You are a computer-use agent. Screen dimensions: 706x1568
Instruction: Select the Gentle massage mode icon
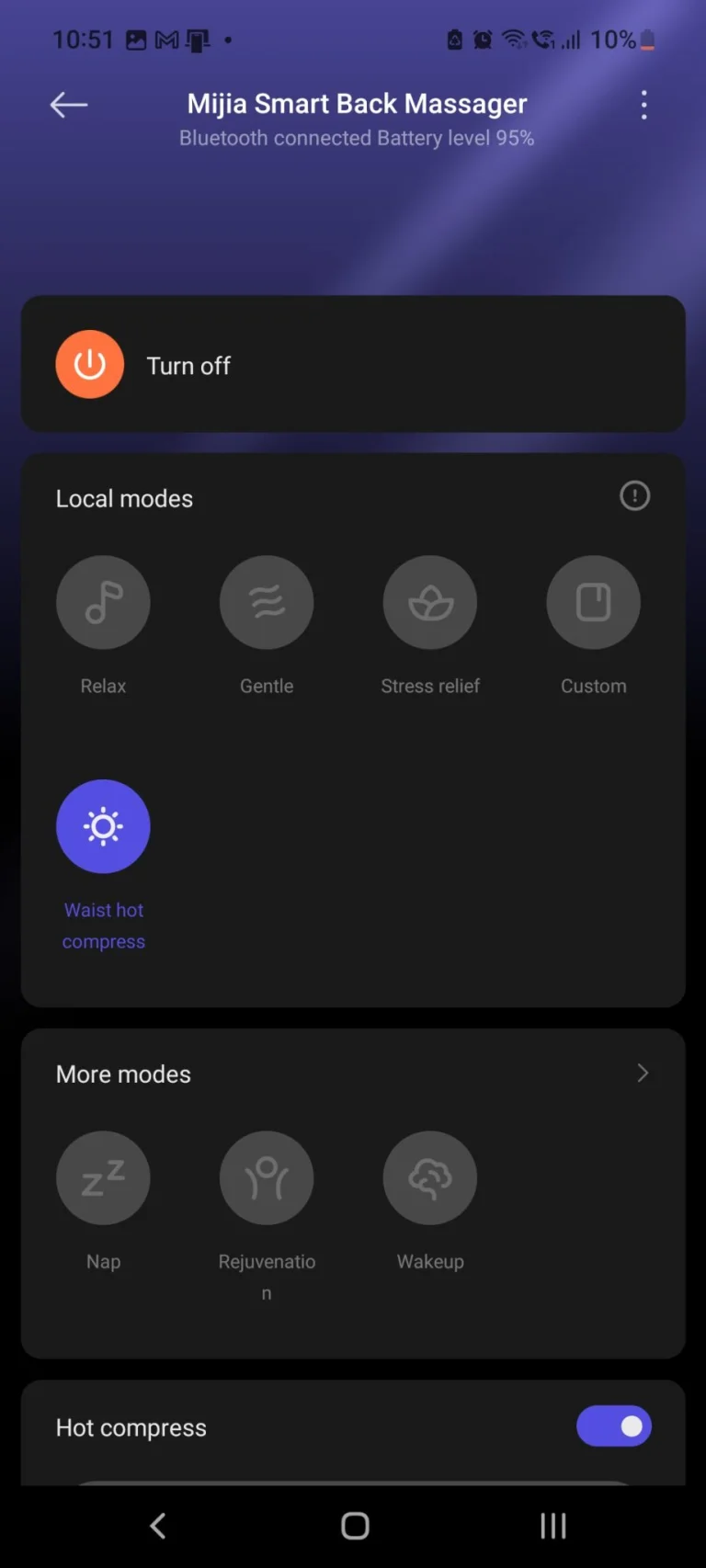coord(267,602)
